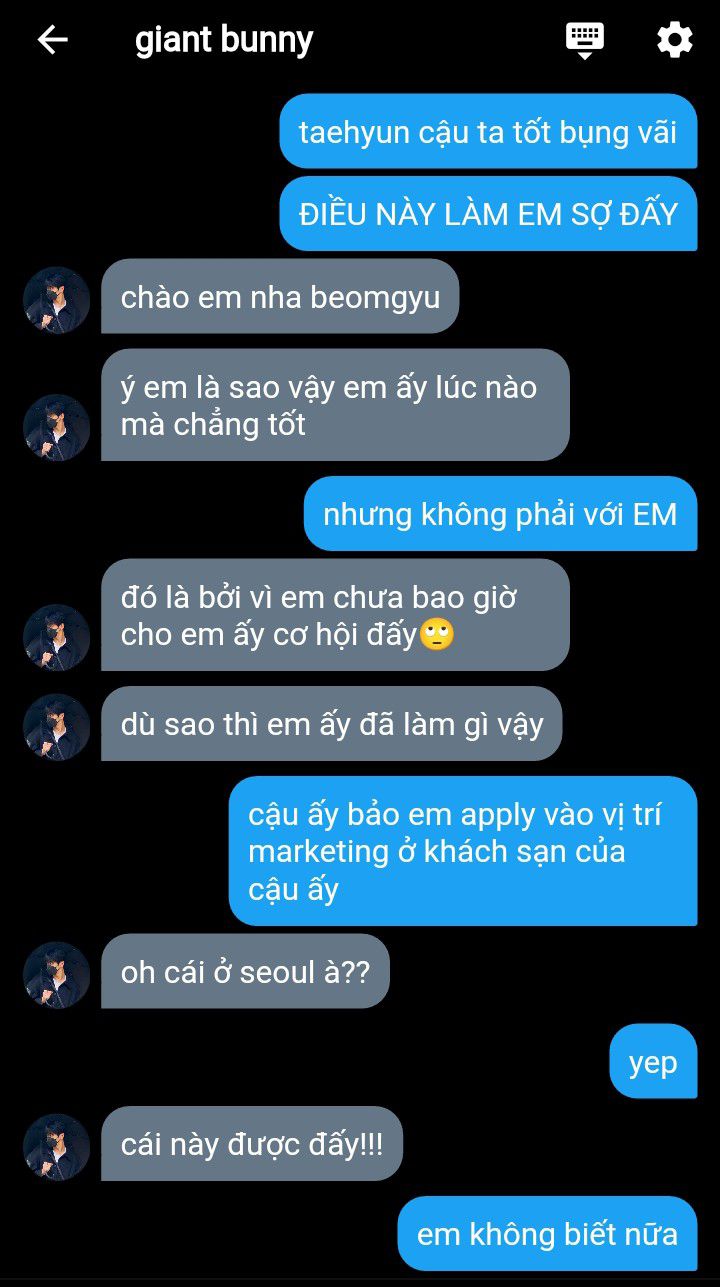Open chat settings gear icon
This screenshot has height=1287, width=720.
[674, 40]
